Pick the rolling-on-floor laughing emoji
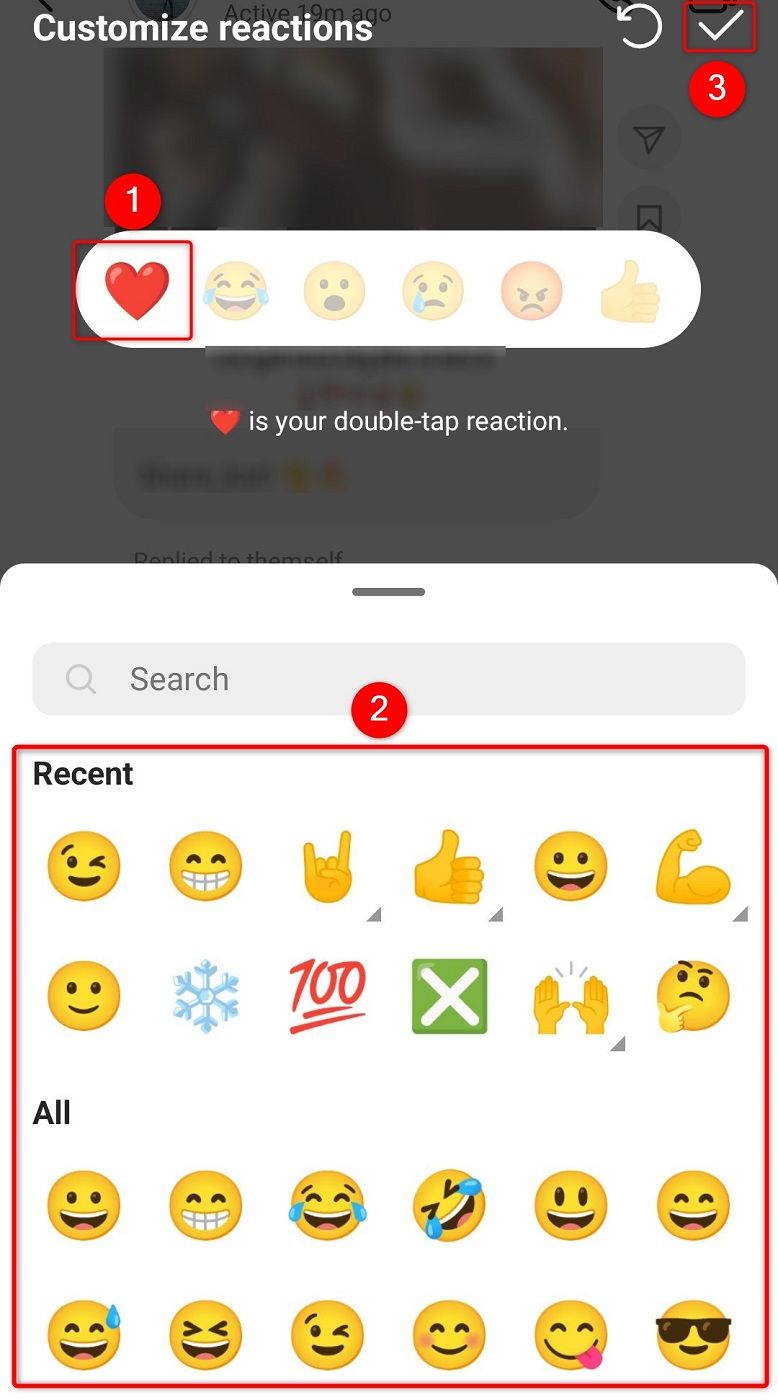Screen dimensions: 778x1400 pyautogui.click(x=449, y=1205)
